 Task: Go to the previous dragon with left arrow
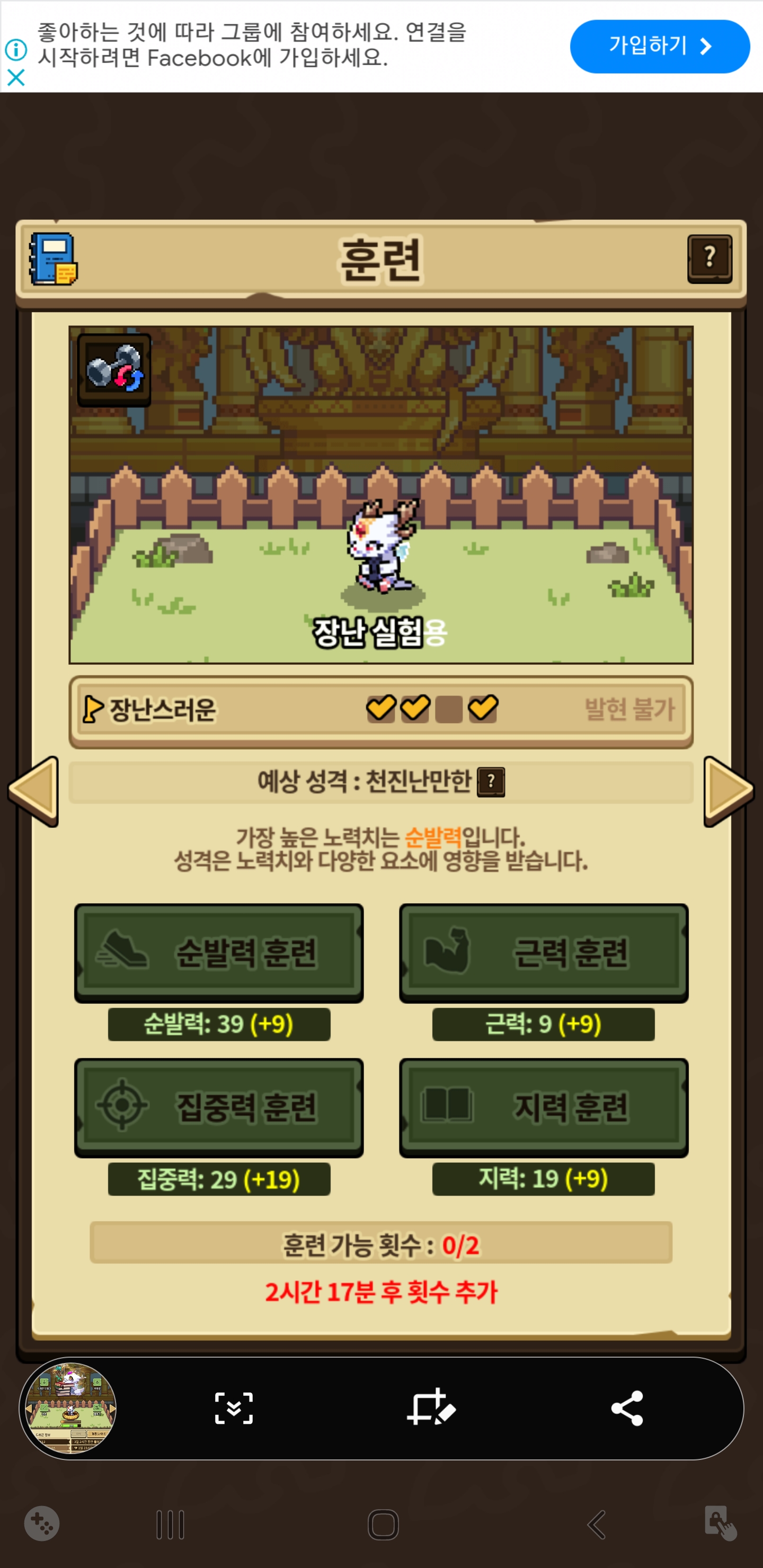[x=34, y=791]
